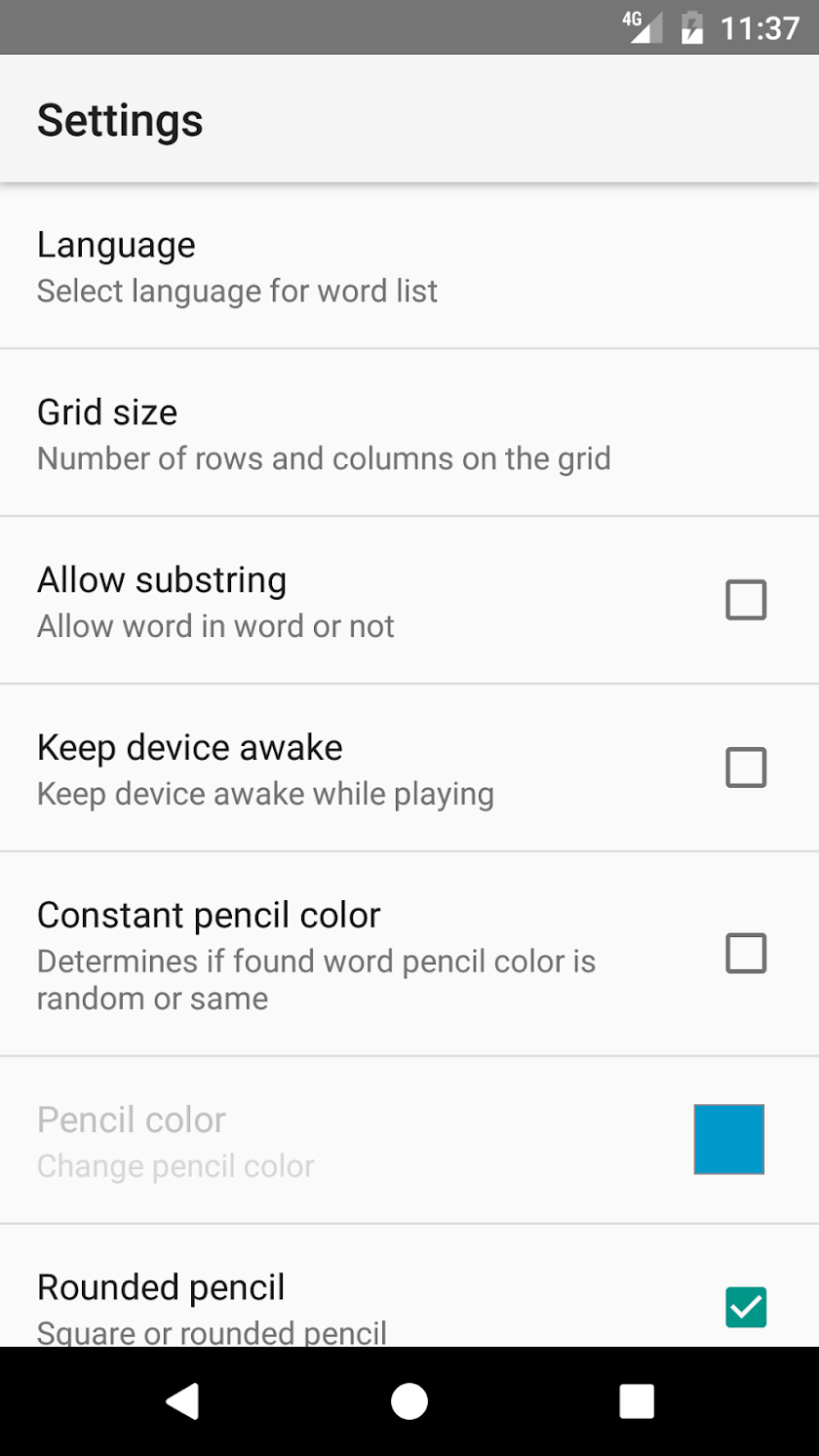
Task: Enable the Allow substring checkbox
Action: click(746, 600)
